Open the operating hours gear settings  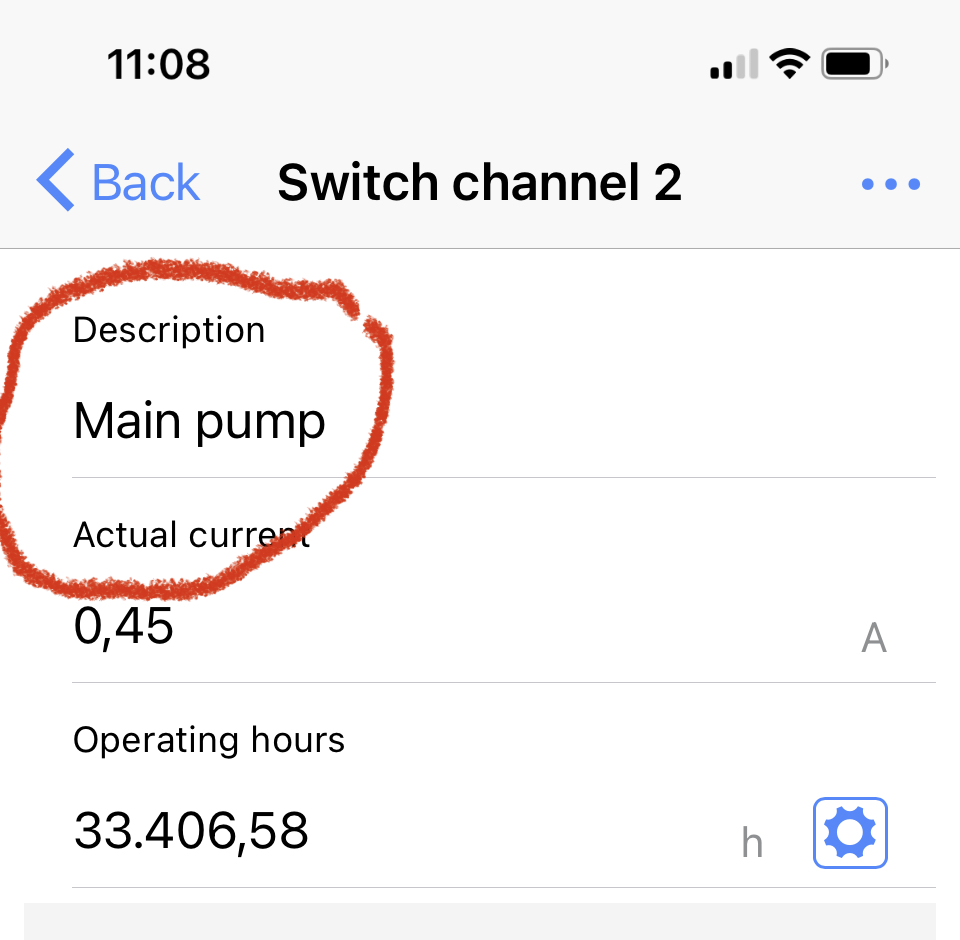(850, 832)
